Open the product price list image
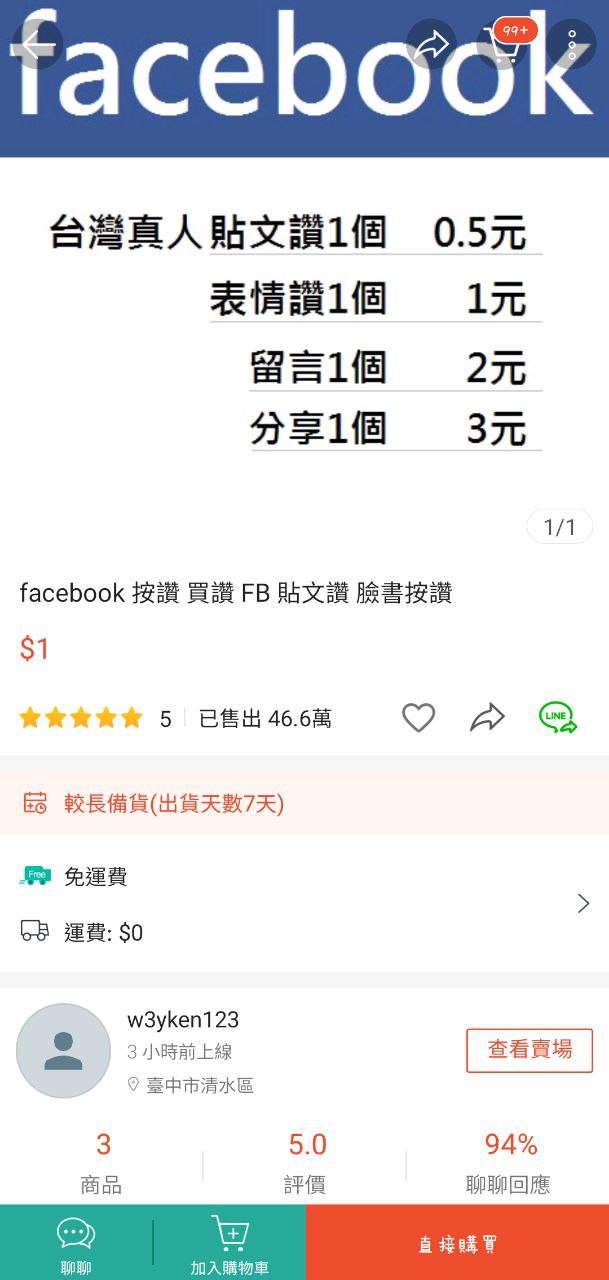This screenshot has height=1280, width=609. pyautogui.click(x=304, y=330)
